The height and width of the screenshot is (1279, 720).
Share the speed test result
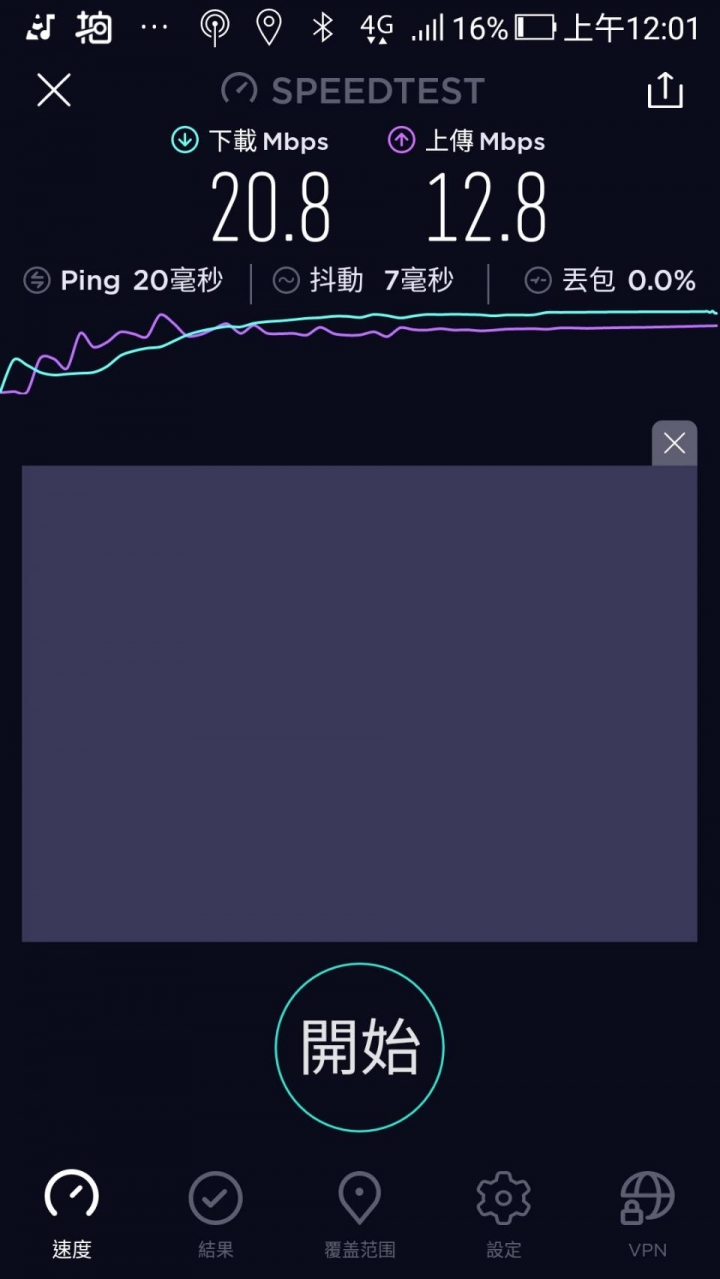(665, 91)
